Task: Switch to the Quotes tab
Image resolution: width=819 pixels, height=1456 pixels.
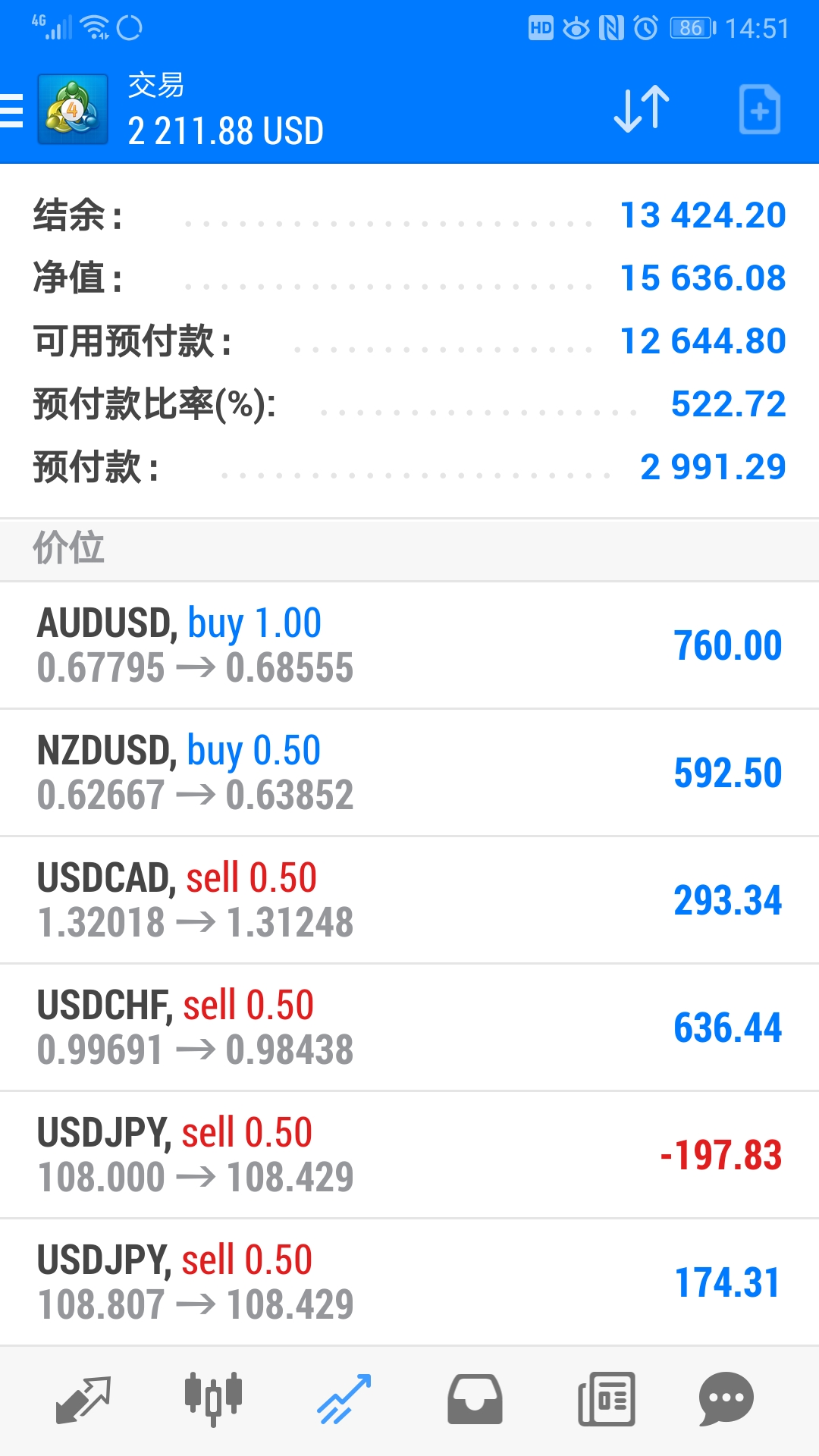Action: tap(83, 1399)
